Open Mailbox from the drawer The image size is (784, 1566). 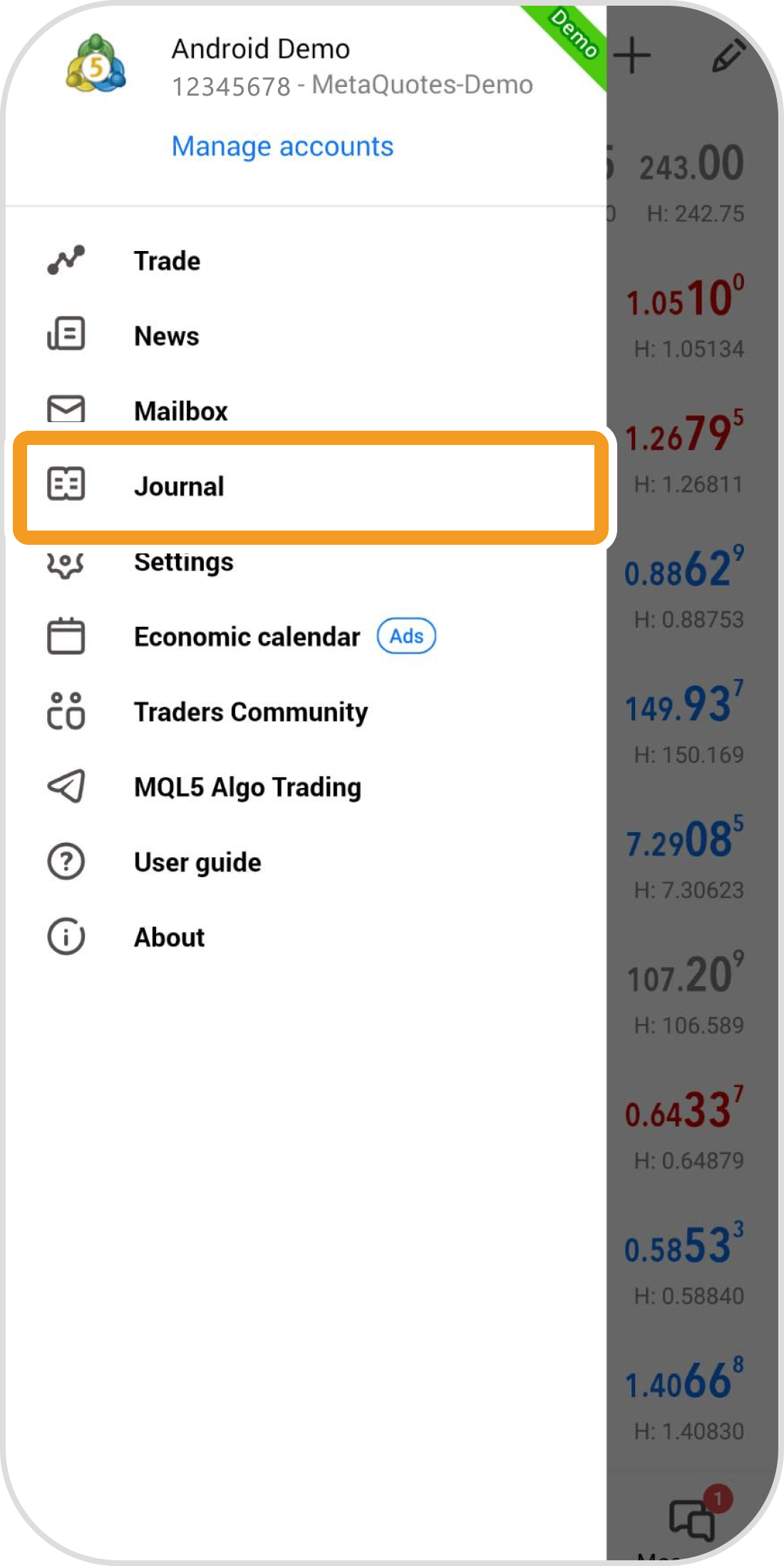(180, 411)
